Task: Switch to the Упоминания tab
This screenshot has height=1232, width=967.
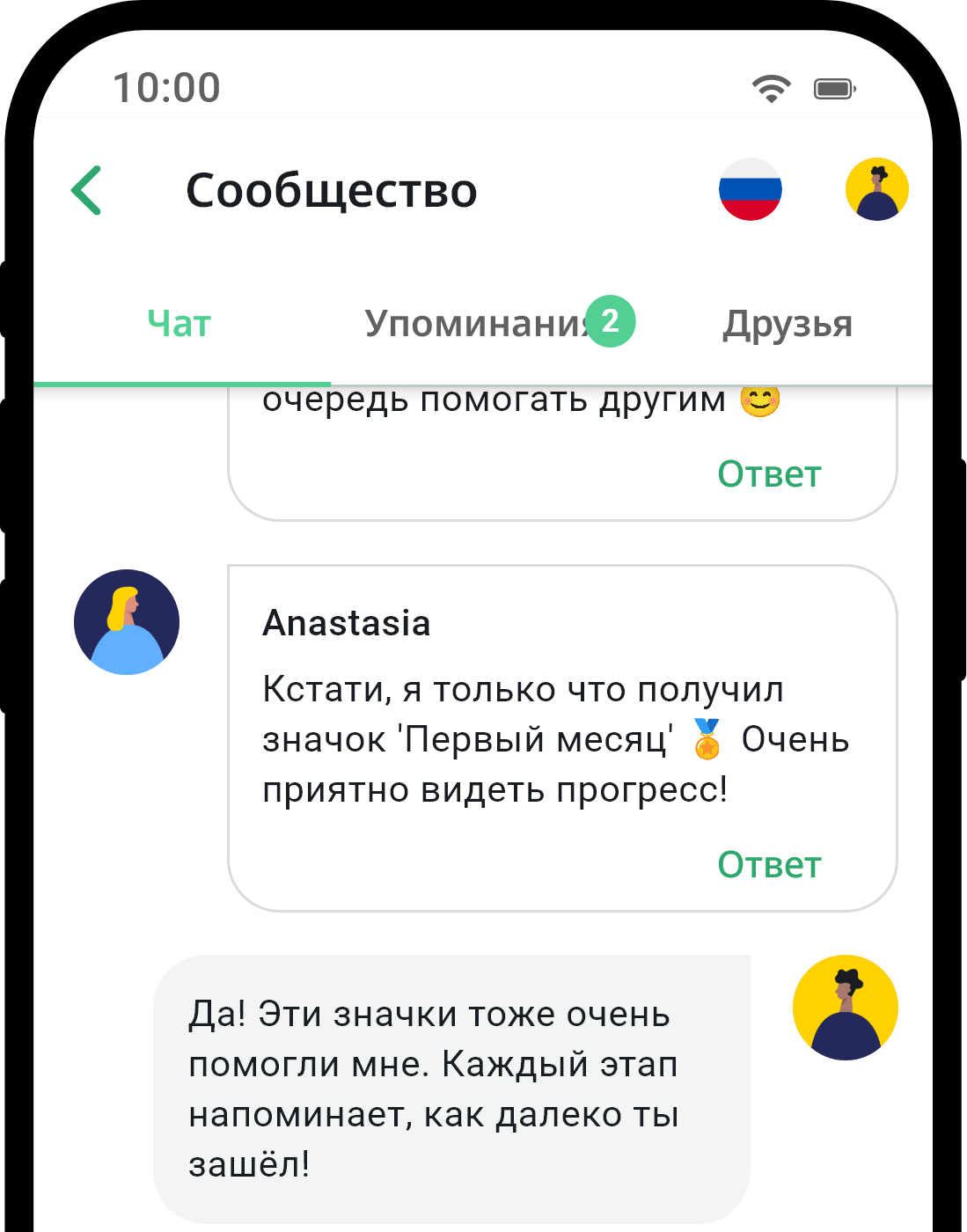Action: point(480,324)
